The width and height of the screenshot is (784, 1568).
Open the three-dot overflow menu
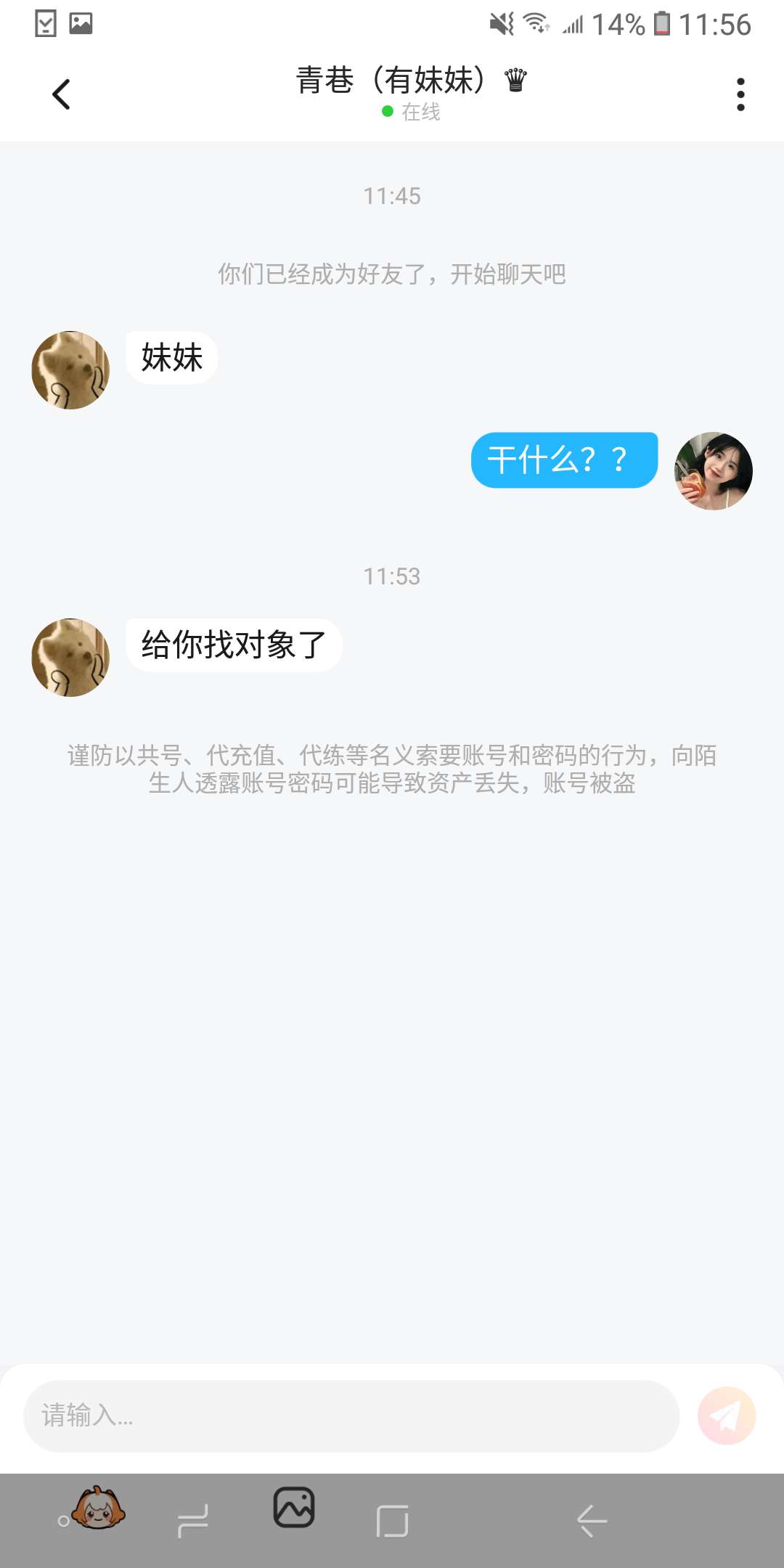tap(740, 94)
